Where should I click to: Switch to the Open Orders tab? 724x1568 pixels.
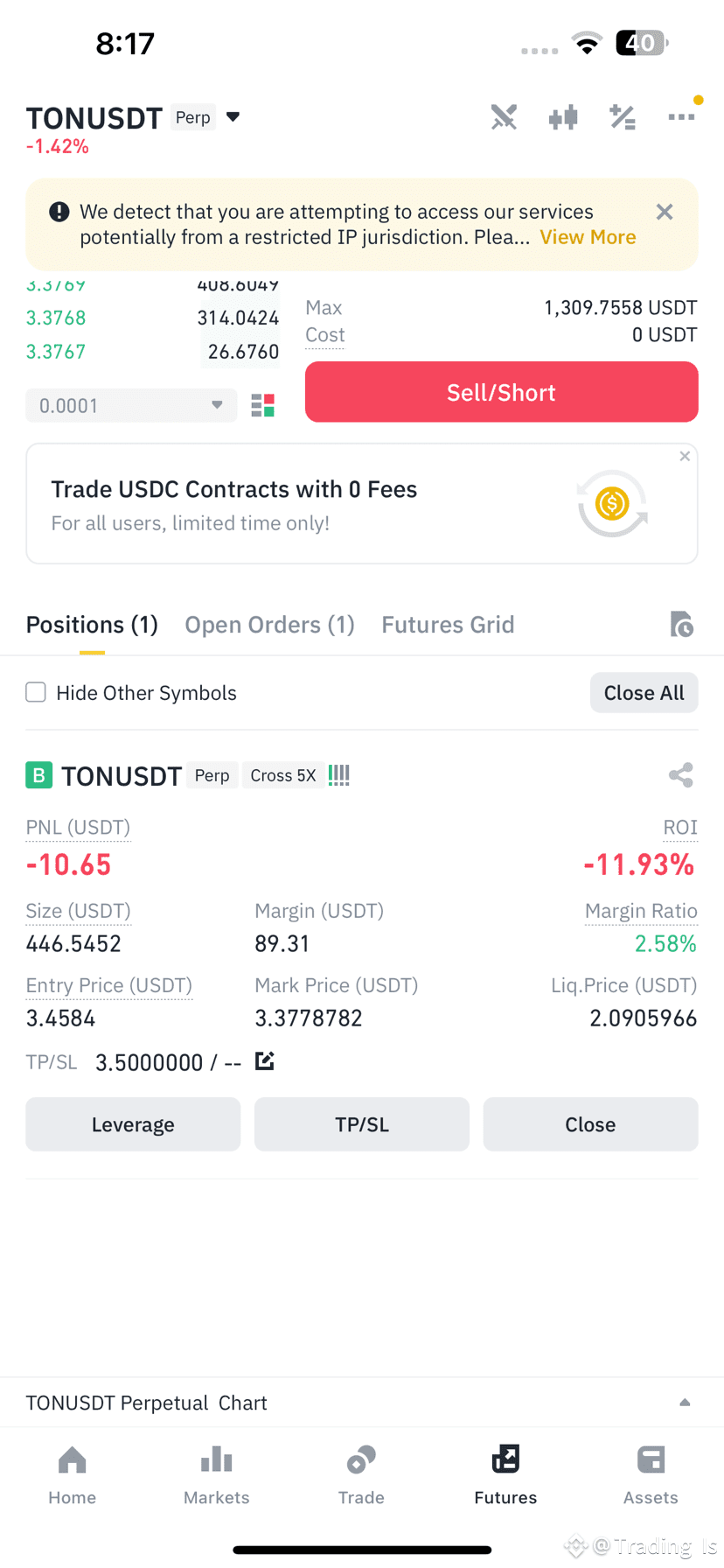click(x=269, y=625)
